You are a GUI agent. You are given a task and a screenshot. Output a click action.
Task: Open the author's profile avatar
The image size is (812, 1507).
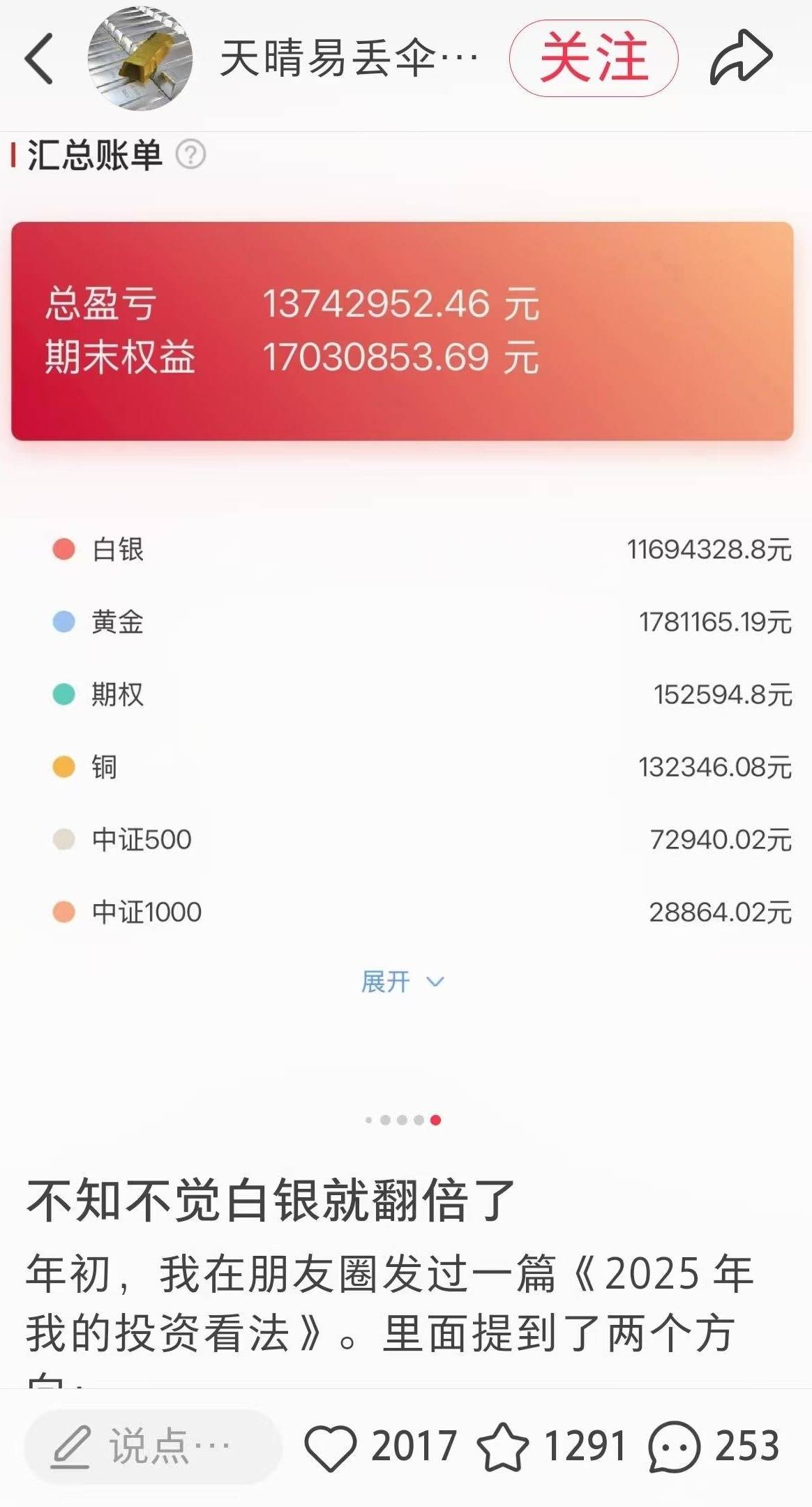(x=140, y=59)
